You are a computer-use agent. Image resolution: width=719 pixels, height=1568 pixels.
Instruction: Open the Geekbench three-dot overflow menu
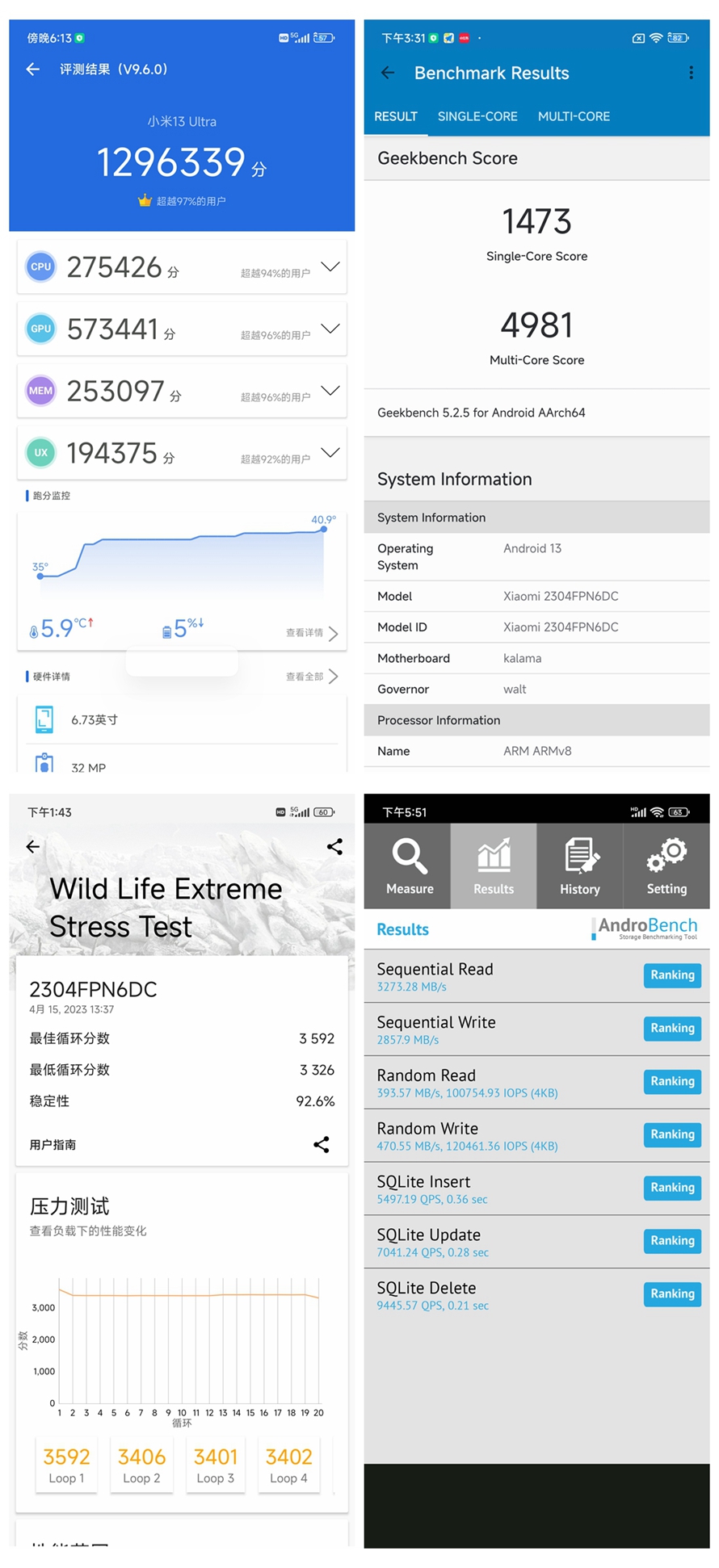pyautogui.click(x=692, y=73)
